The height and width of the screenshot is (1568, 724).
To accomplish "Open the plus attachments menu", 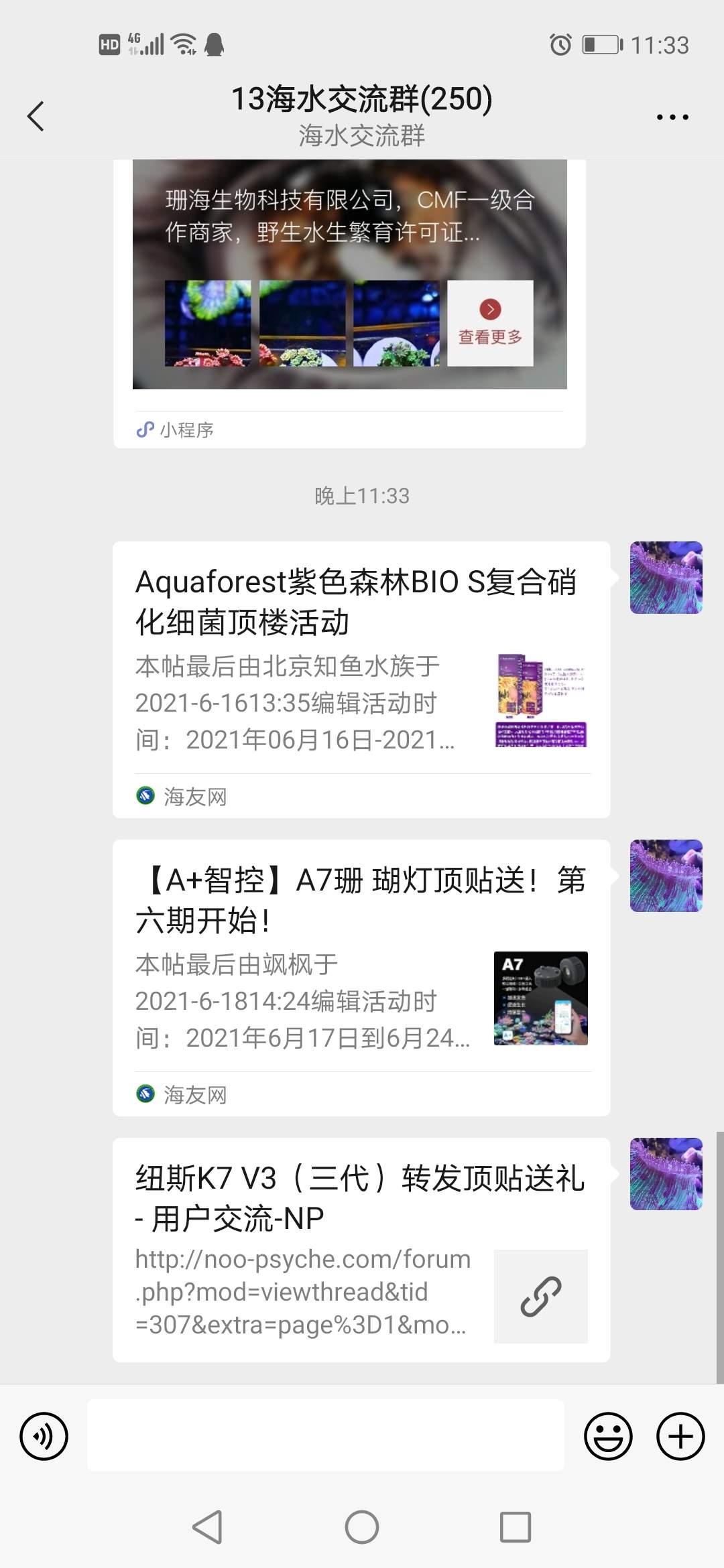I will click(680, 1436).
